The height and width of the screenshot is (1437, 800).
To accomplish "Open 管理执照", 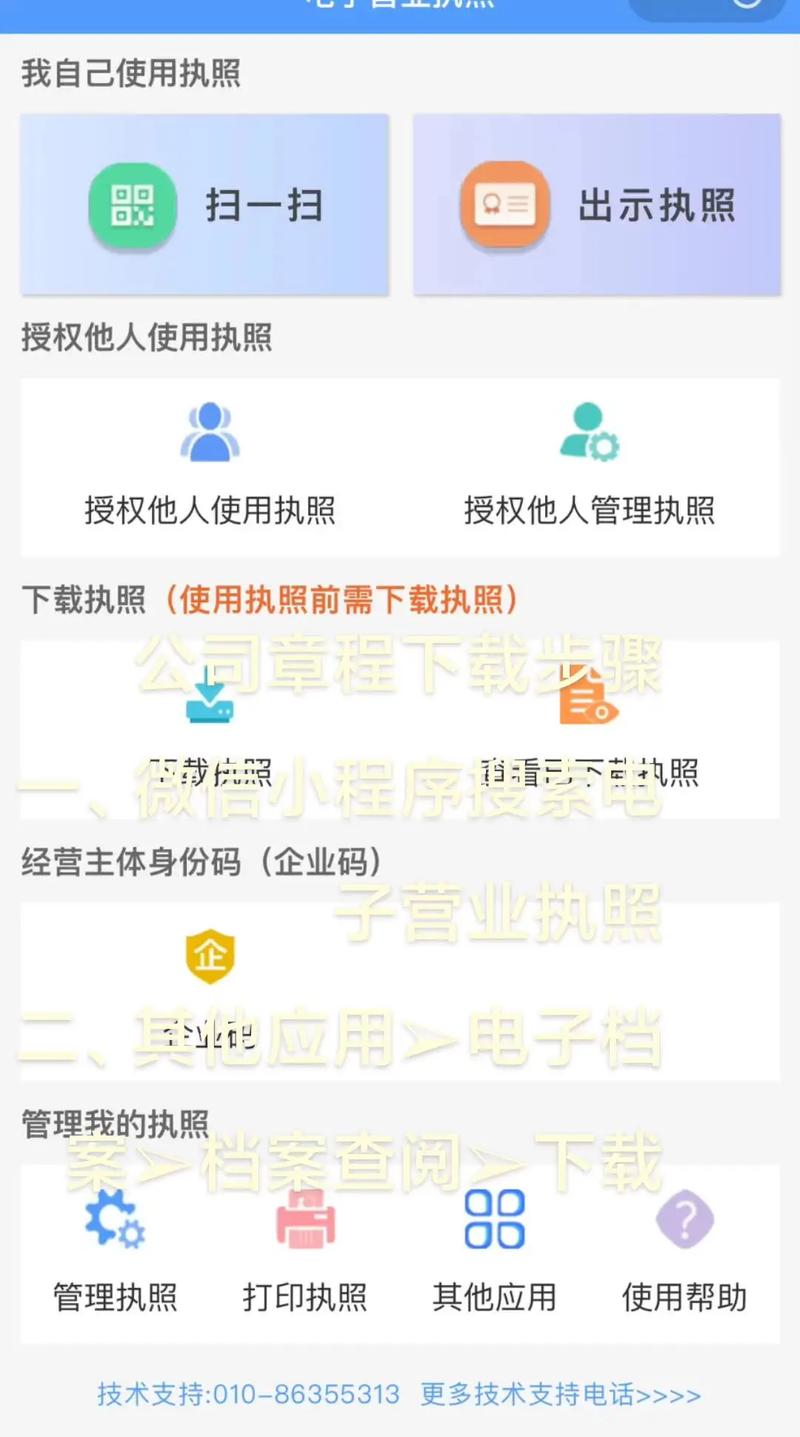I will (115, 1252).
